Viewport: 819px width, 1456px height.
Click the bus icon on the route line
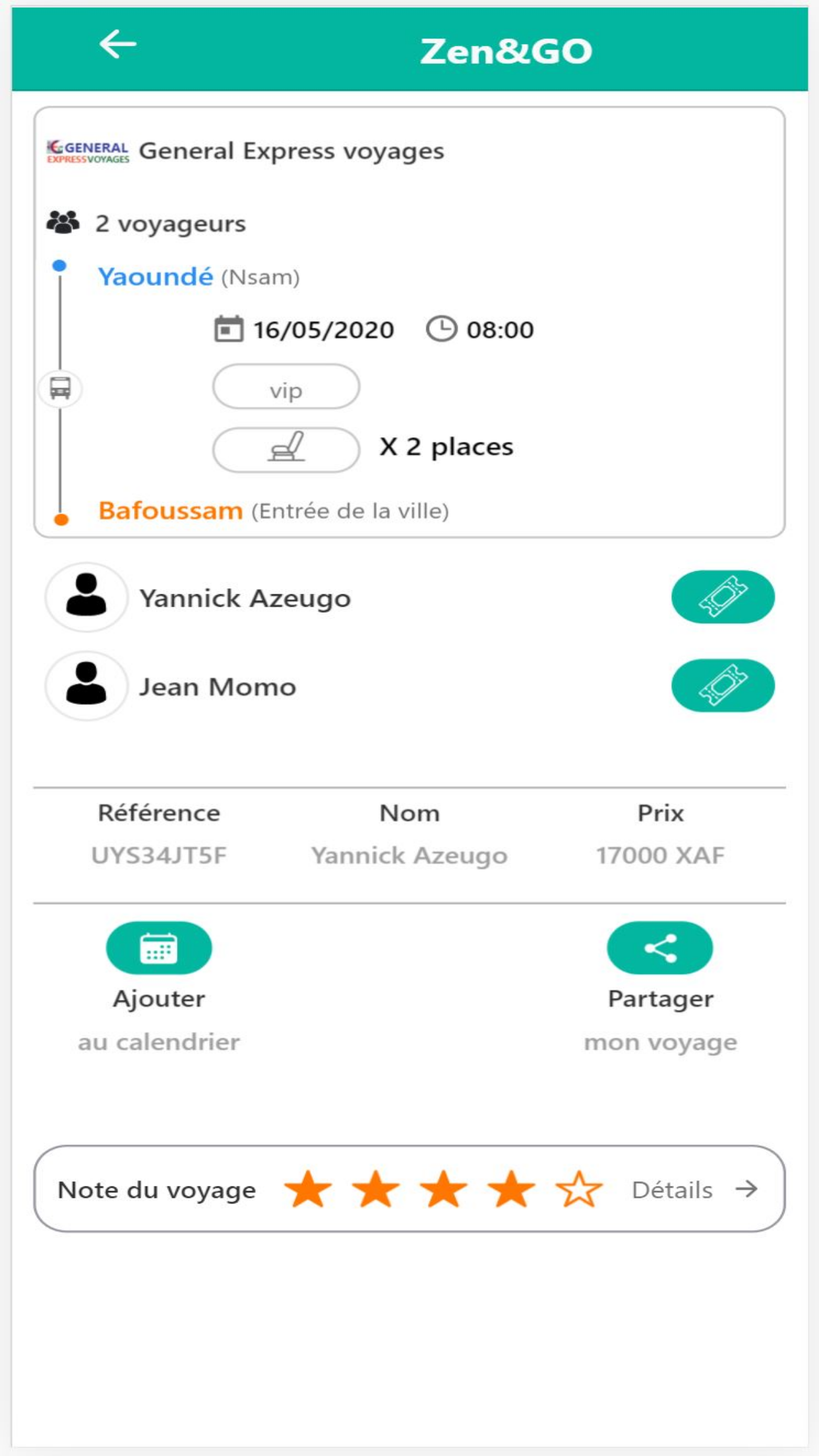60,389
